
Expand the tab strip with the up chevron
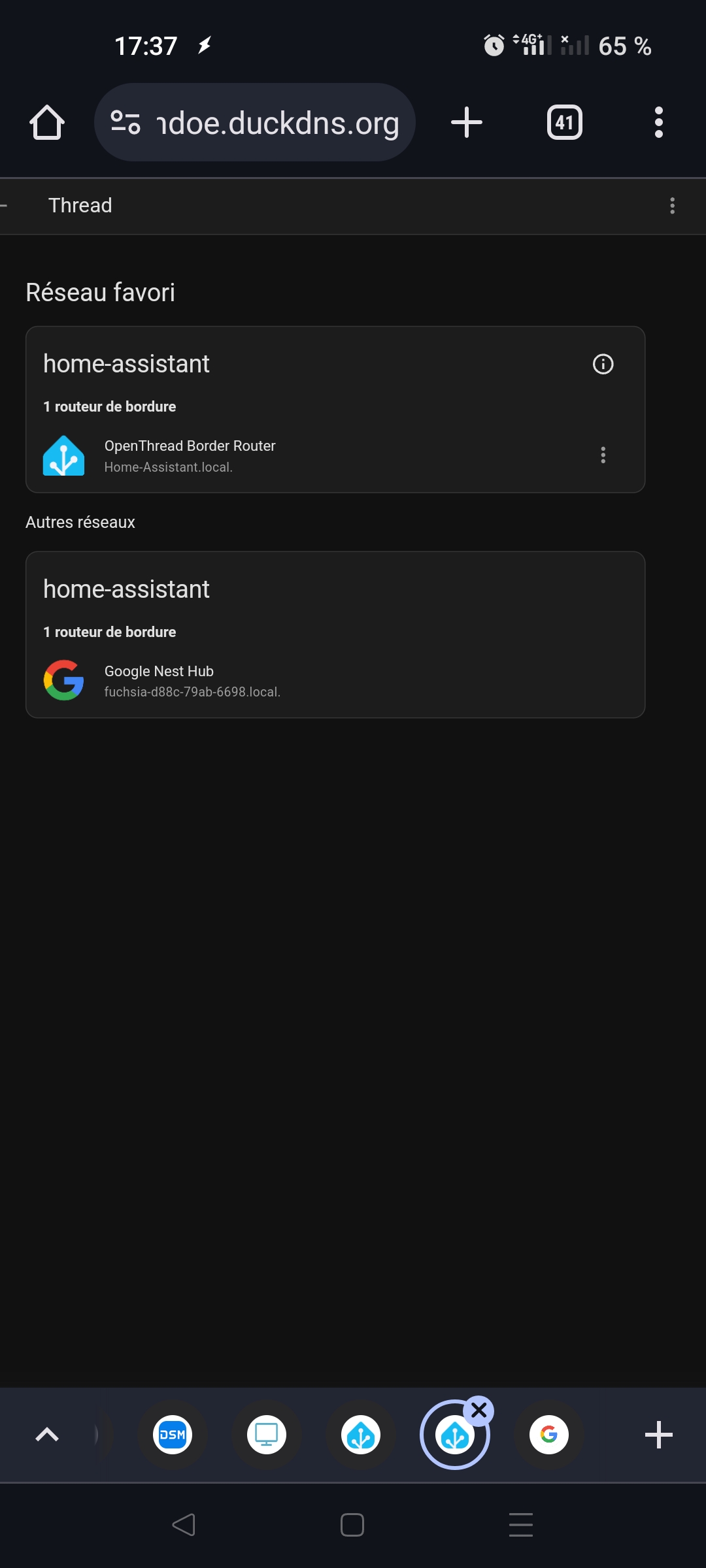47,1435
